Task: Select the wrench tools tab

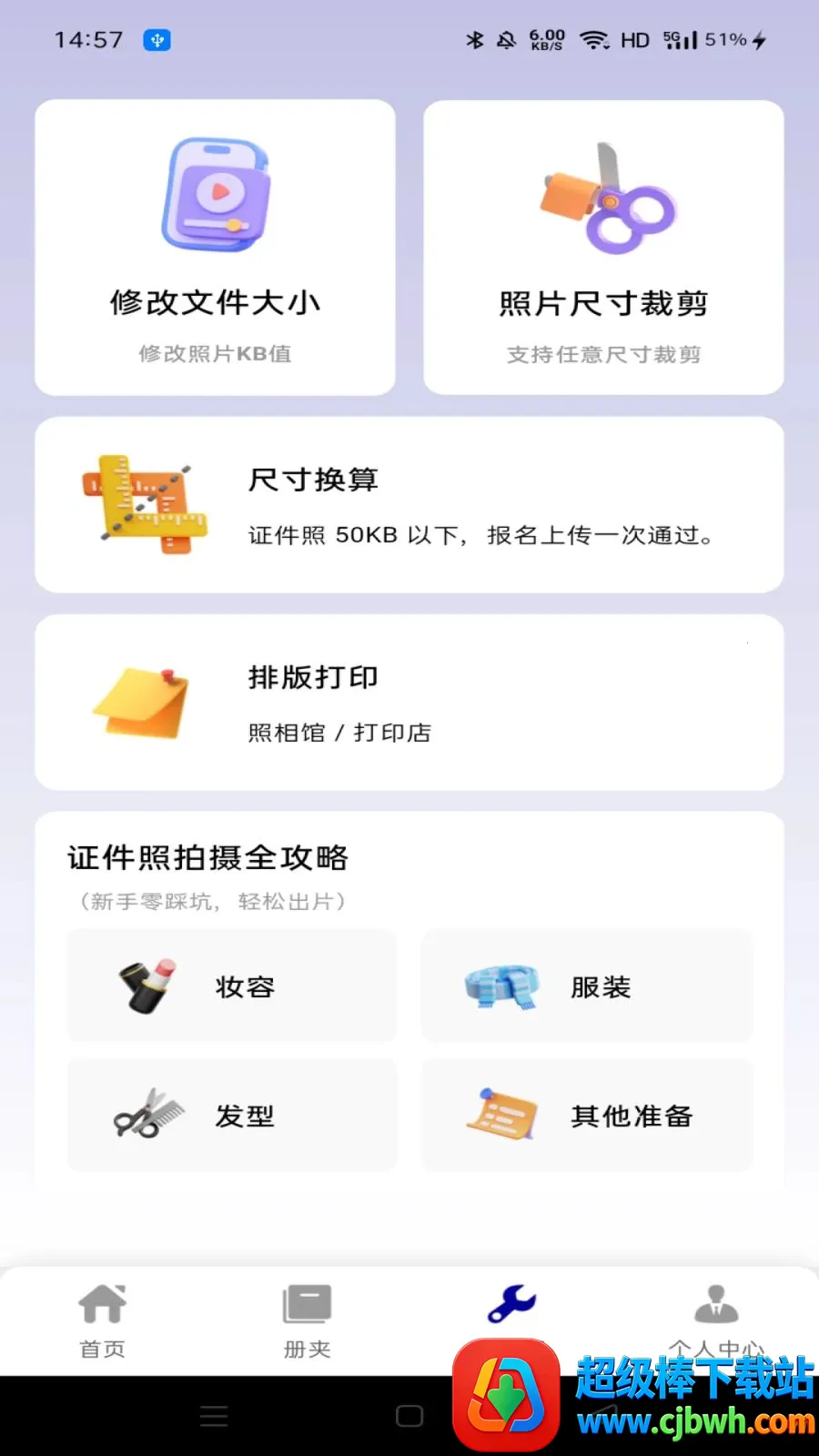Action: point(511,1305)
